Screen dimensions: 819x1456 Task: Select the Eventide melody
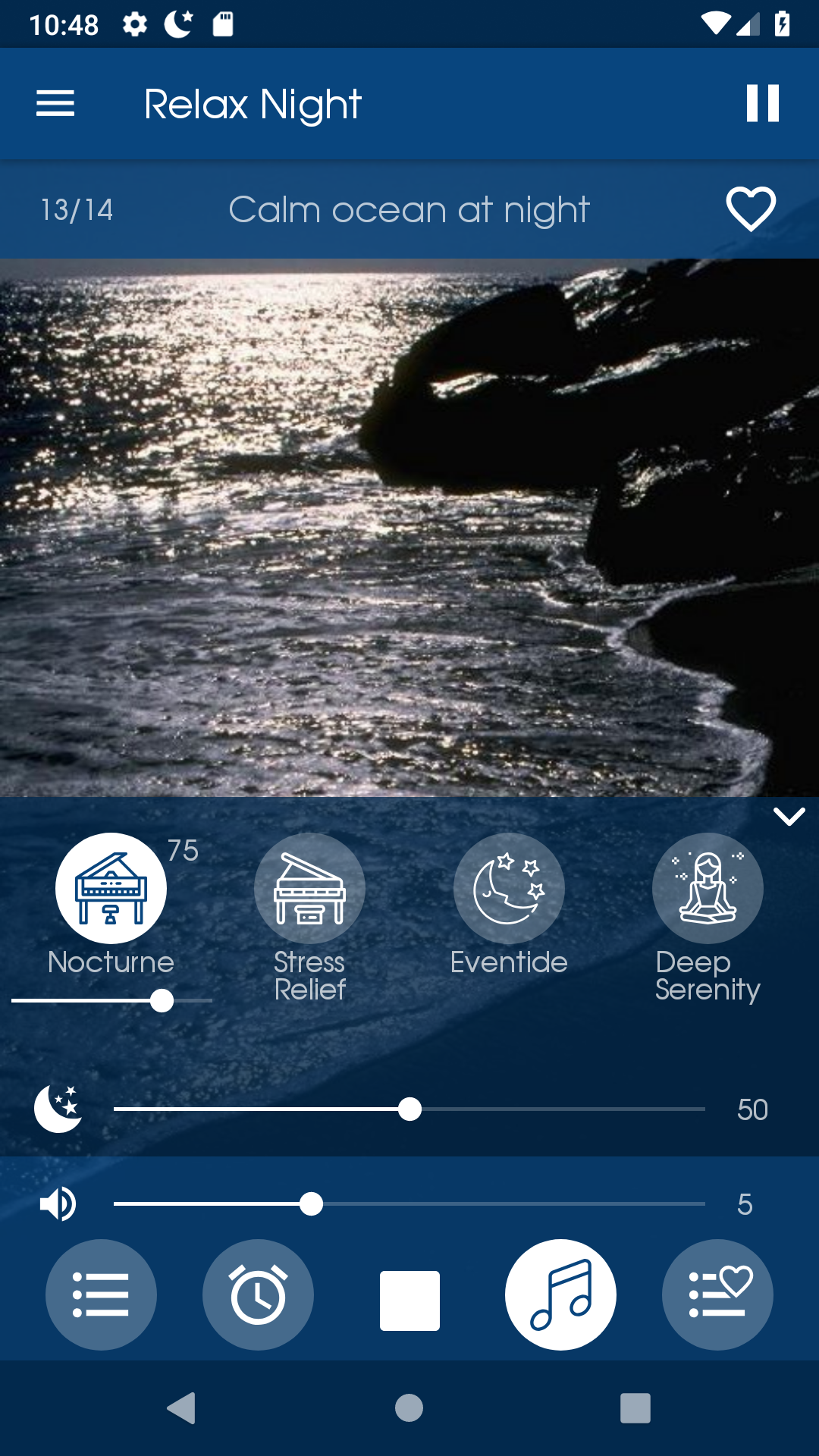[x=509, y=888]
